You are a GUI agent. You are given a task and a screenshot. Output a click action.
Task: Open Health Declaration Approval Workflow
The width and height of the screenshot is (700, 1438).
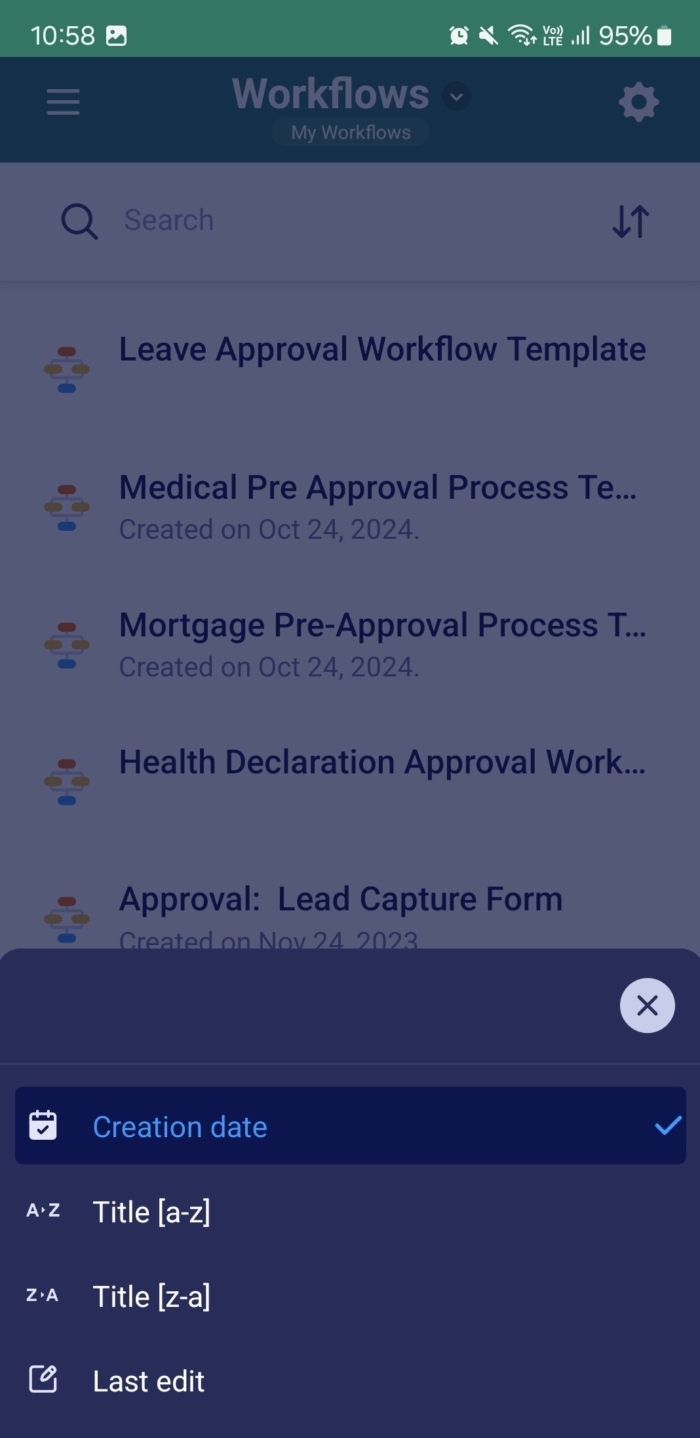point(382,763)
